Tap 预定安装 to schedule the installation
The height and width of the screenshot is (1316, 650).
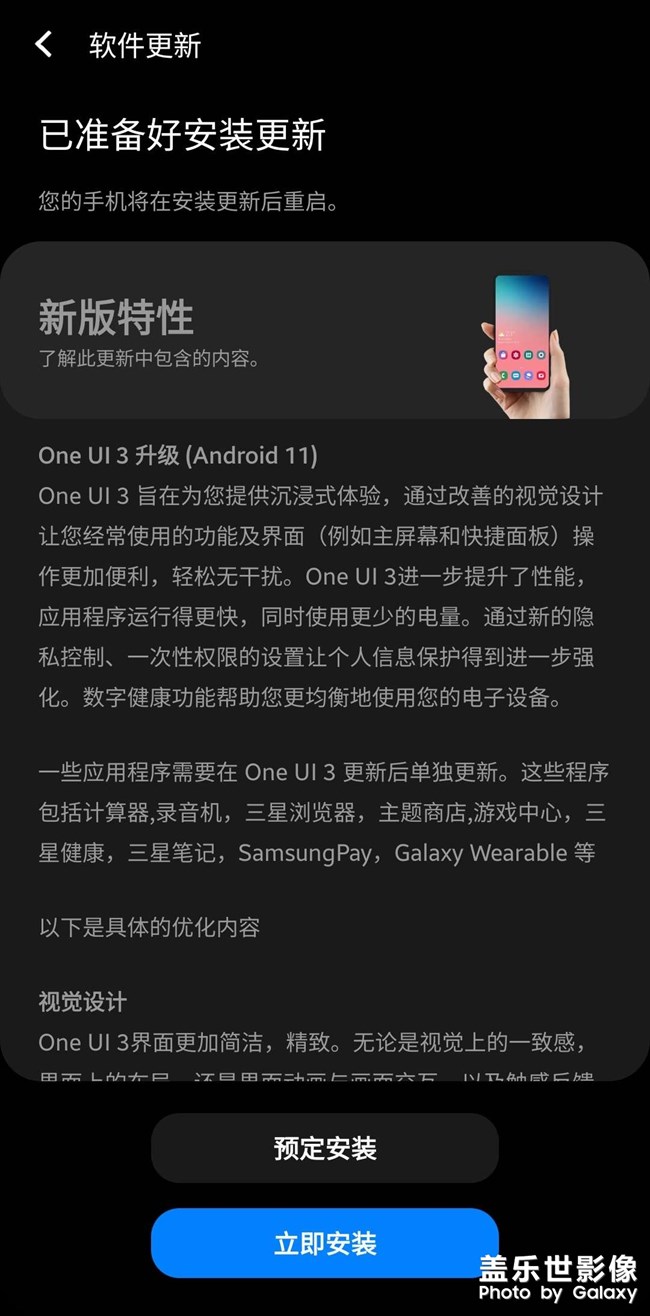tap(325, 1148)
